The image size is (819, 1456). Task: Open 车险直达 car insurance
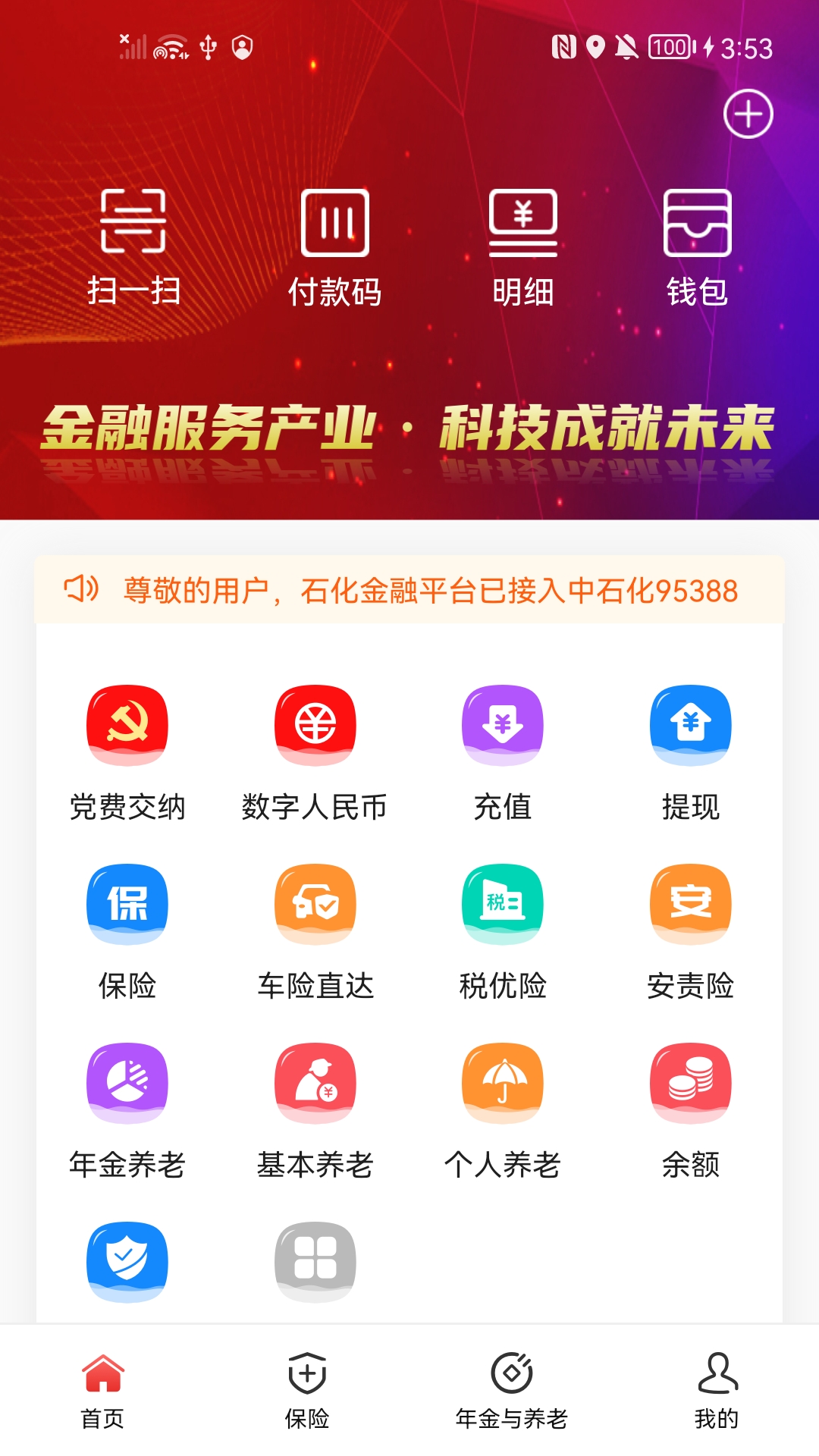tap(315, 930)
